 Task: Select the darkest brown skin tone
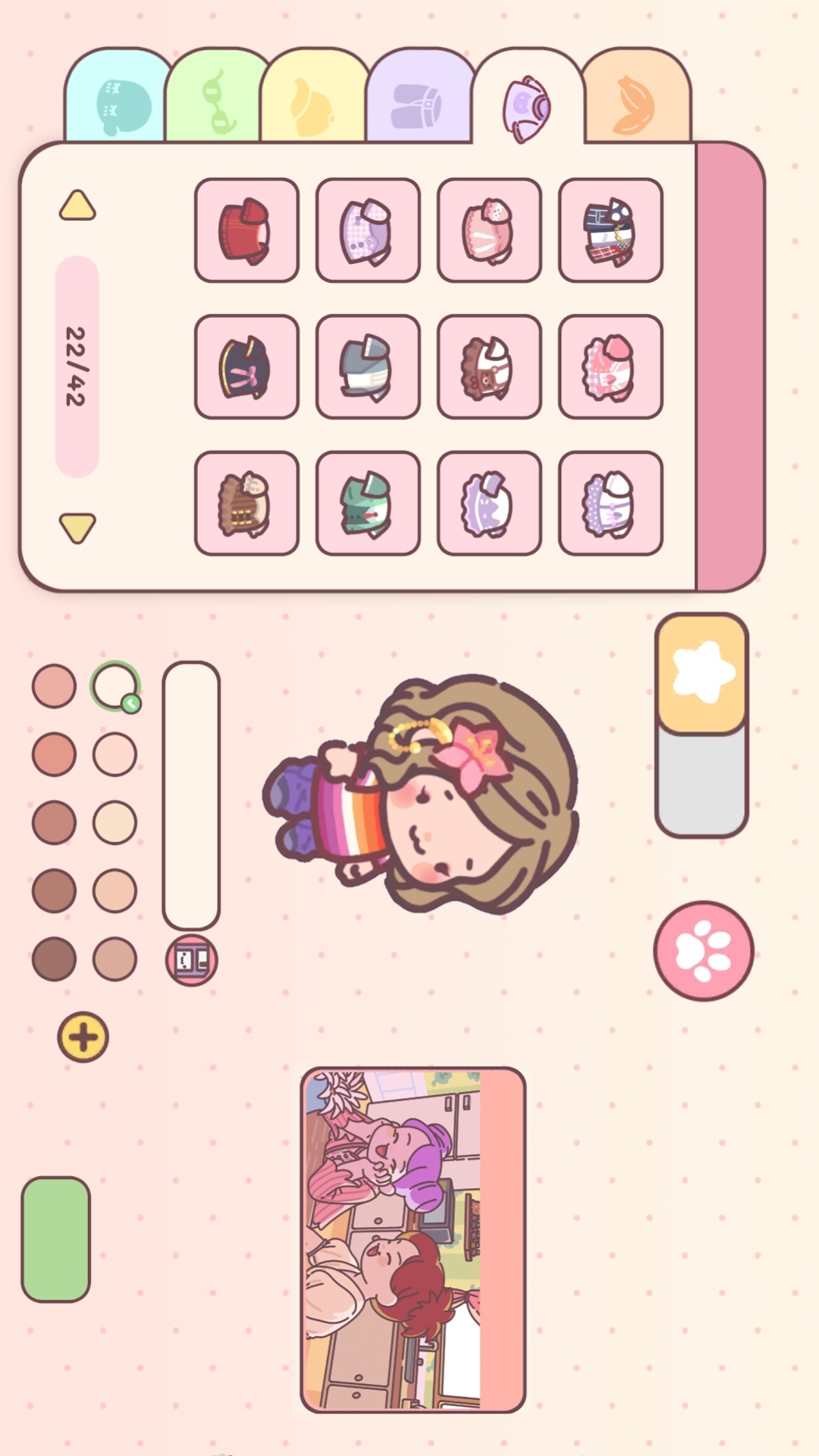pyautogui.click(x=54, y=959)
